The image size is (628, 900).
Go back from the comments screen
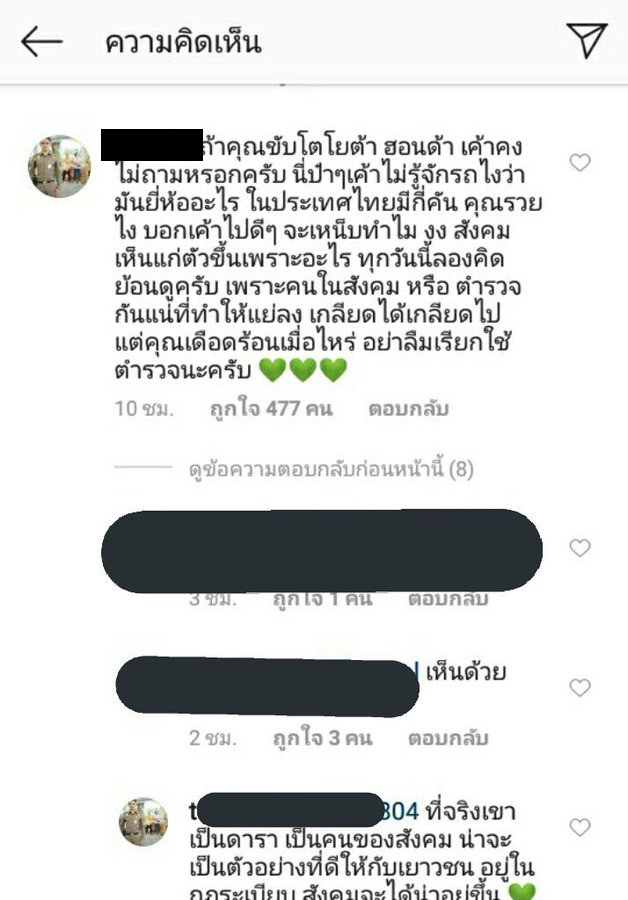[41, 41]
